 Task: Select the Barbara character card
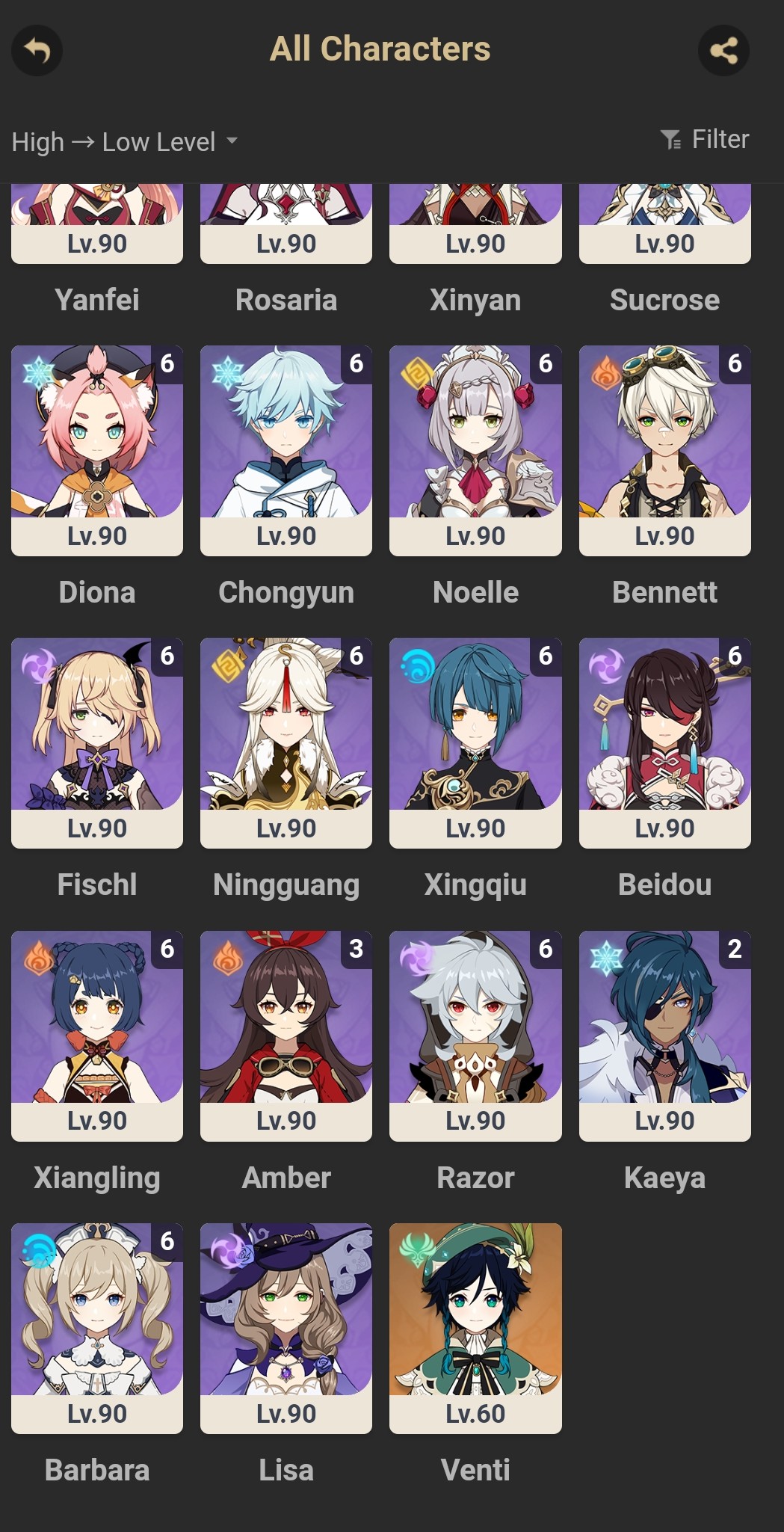(x=97, y=1328)
